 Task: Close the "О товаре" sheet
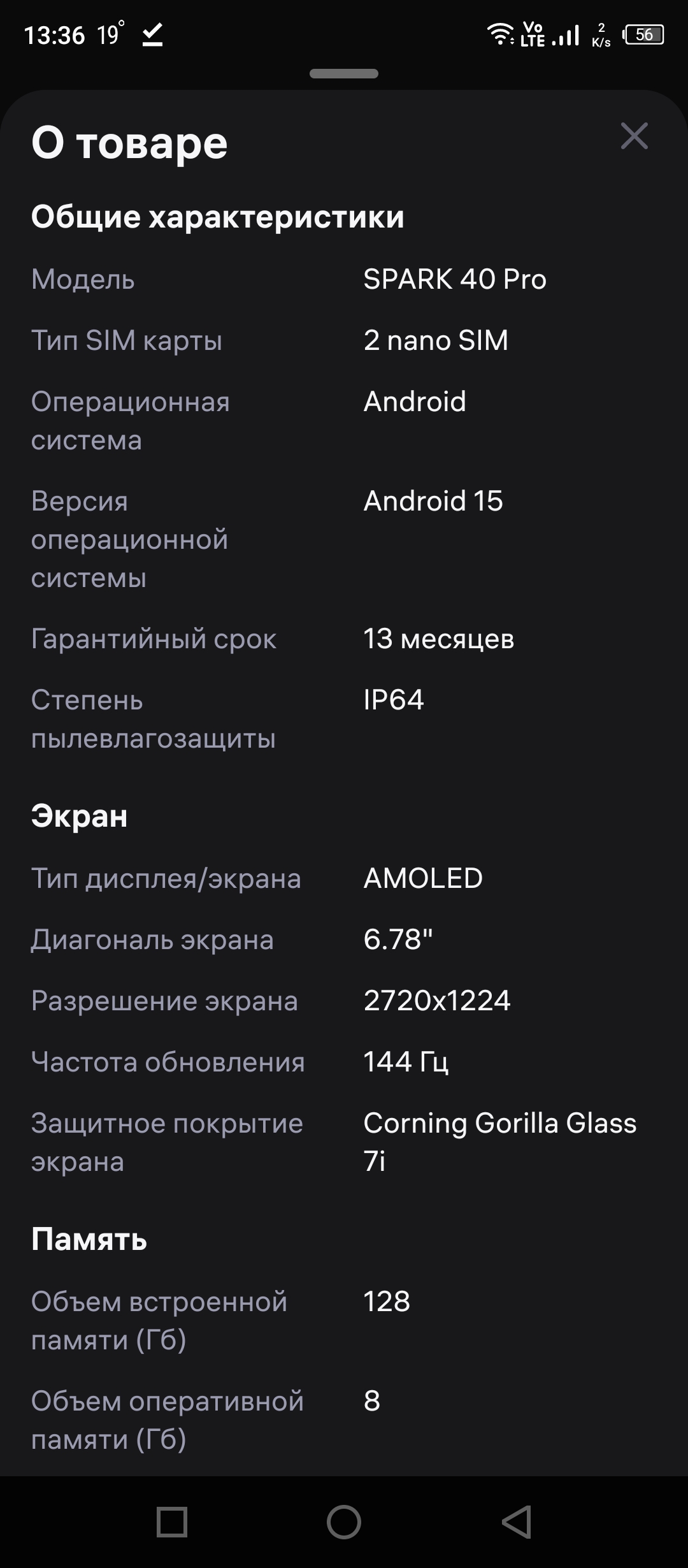(x=634, y=136)
